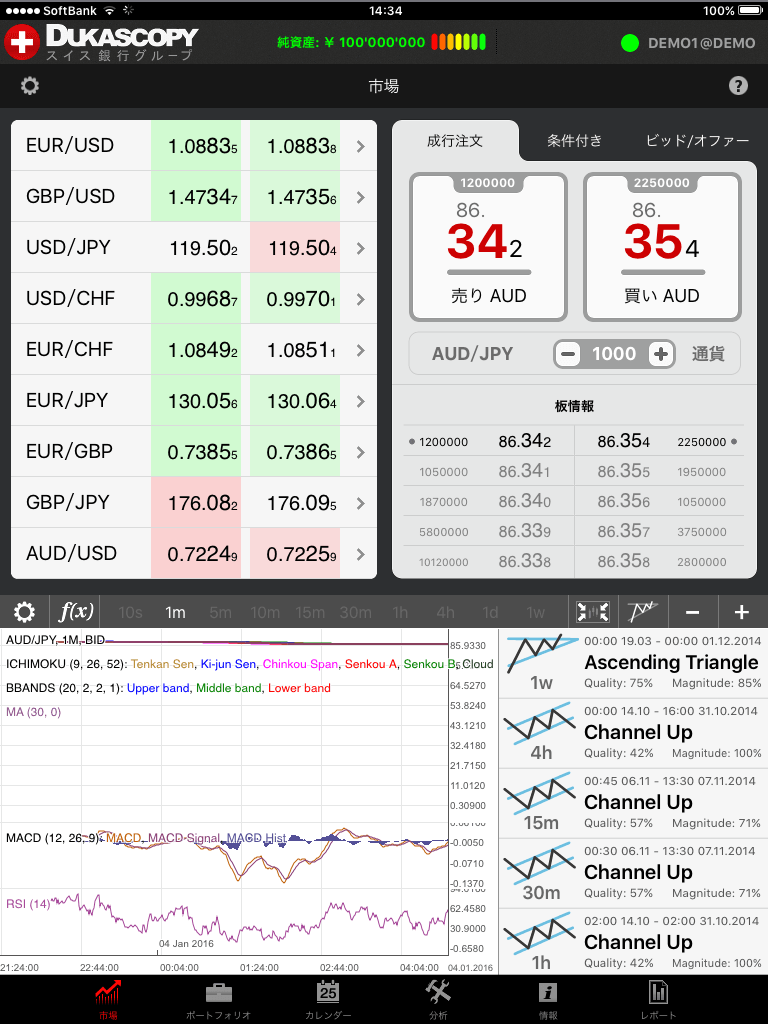Open f(x) indicators menu
Screen dimensions: 768x1024
pyautogui.click(x=76, y=612)
